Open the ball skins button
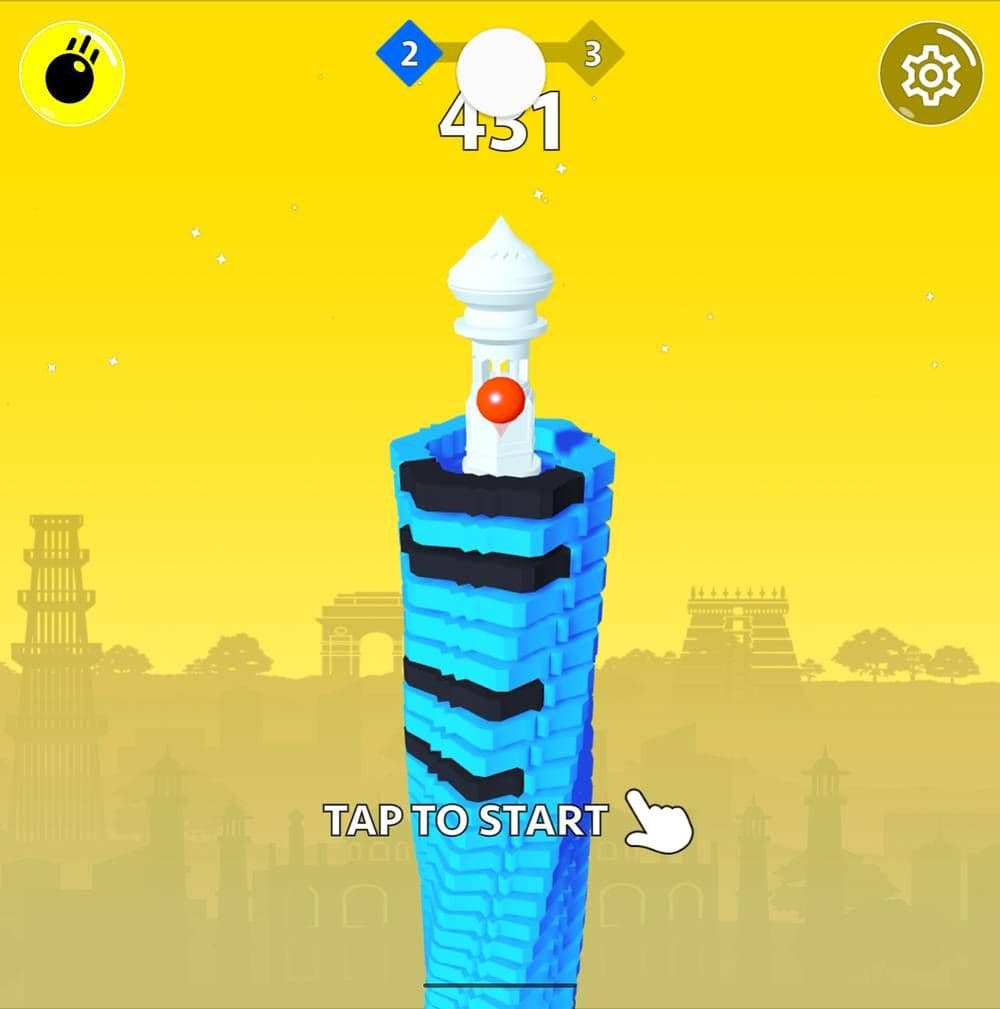1000x1009 pixels. [x=72, y=73]
